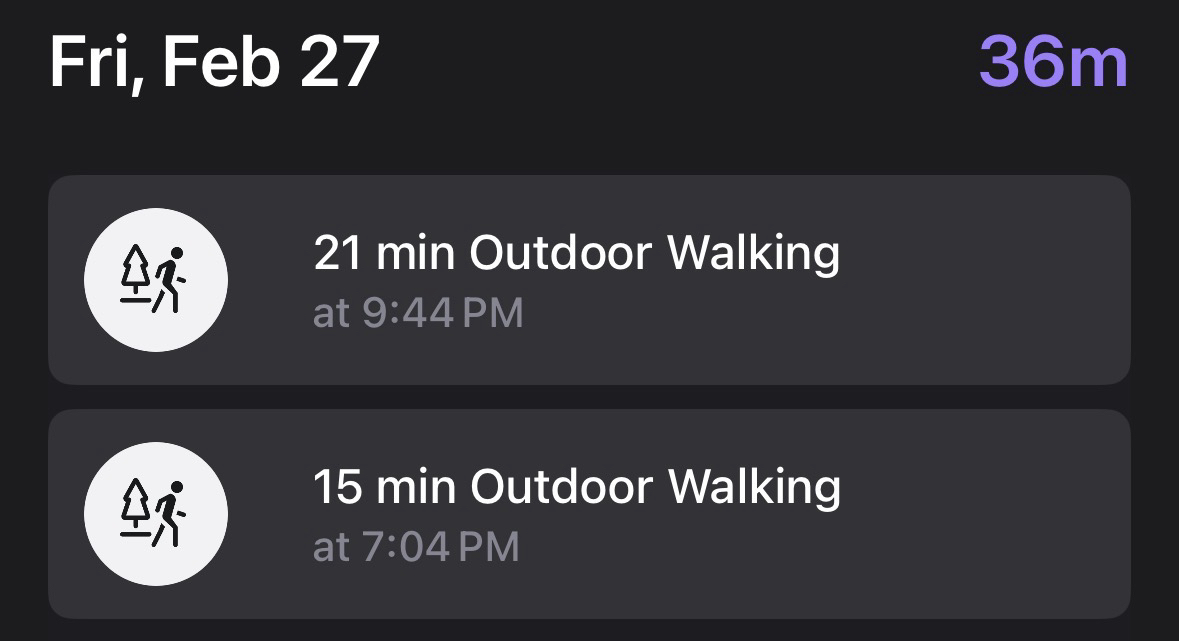Open the 21 min Outdoor Walking workout
The height and width of the screenshot is (641, 1179).
[589, 280]
